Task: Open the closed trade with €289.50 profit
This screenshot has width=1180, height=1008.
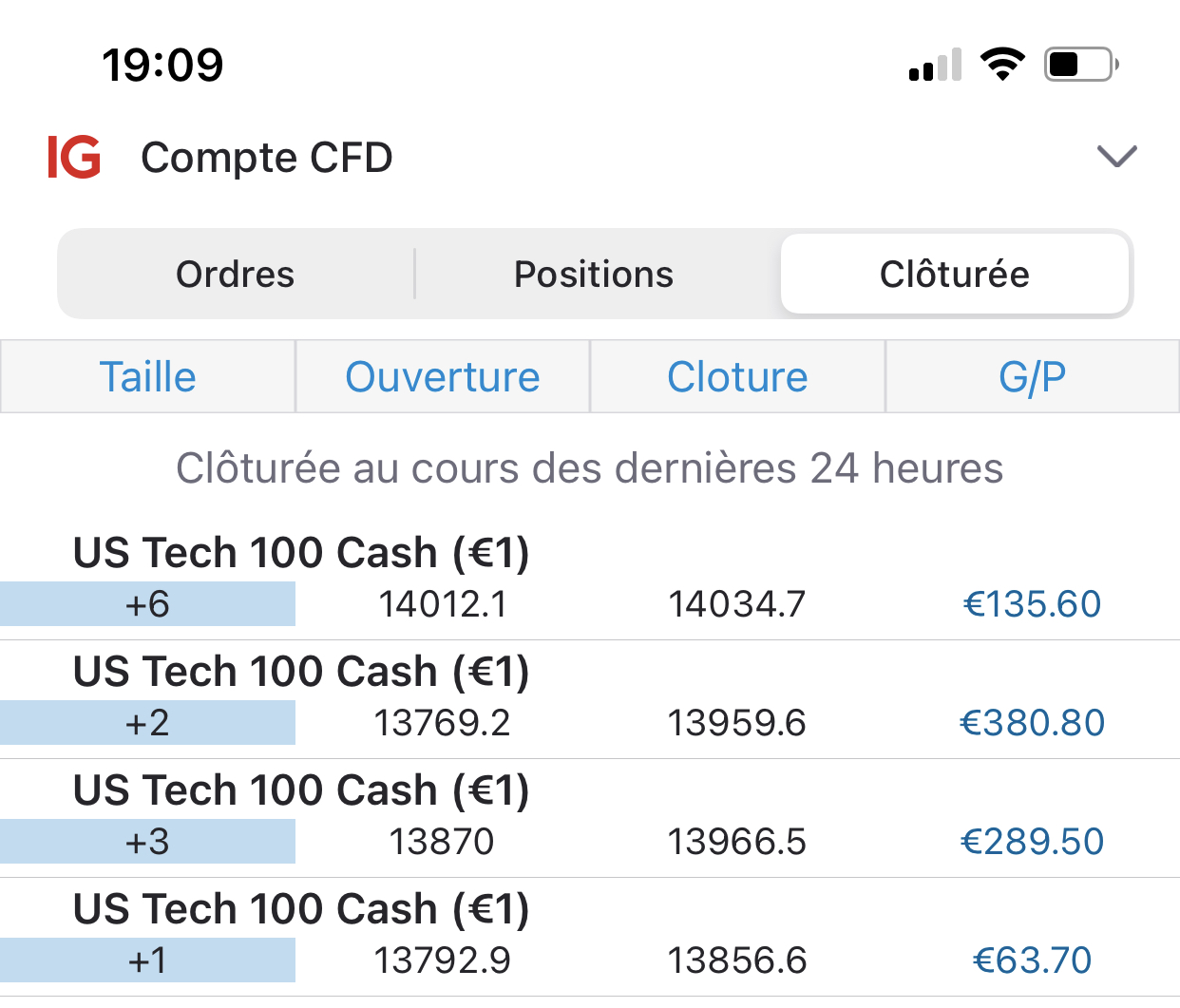Action: [x=589, y=819]
